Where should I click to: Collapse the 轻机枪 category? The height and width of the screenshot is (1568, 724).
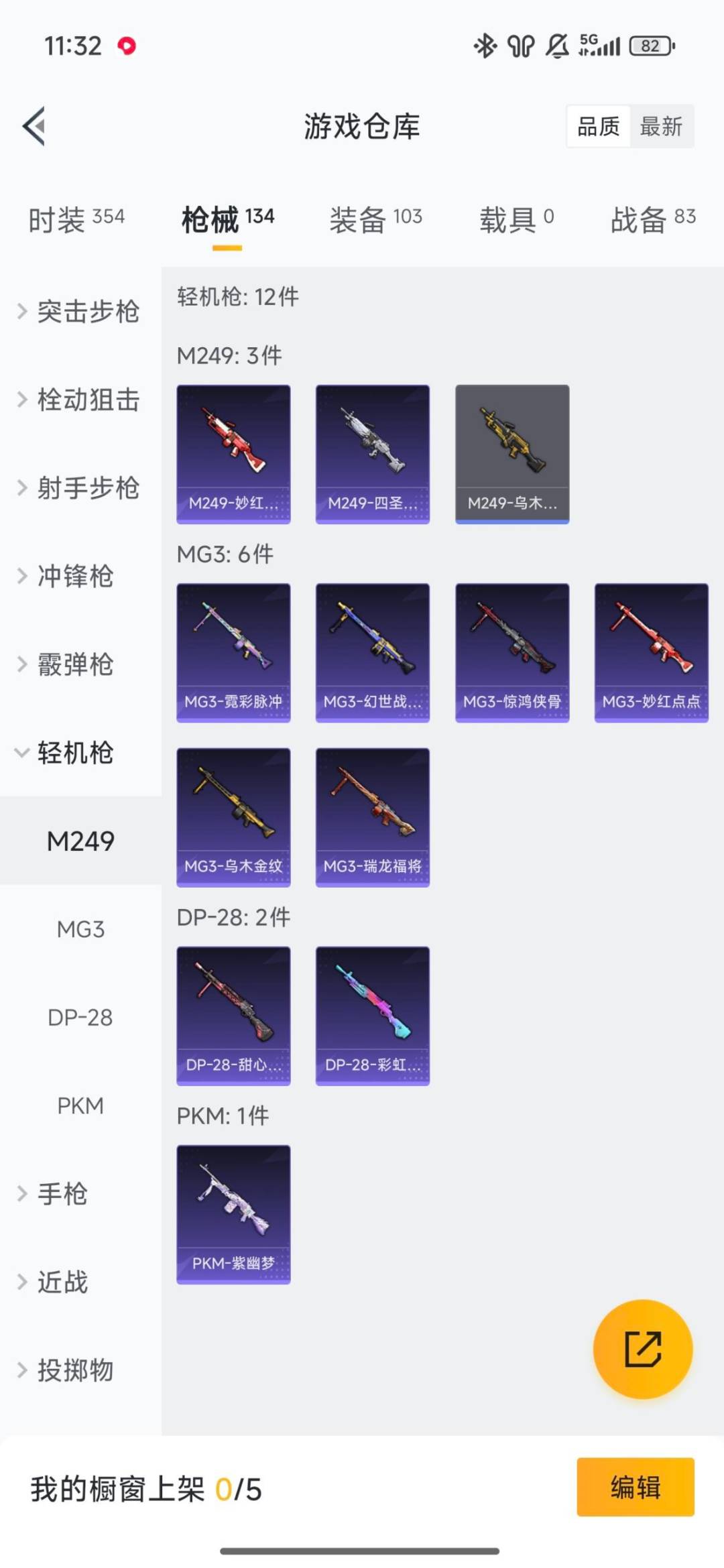[74, 754]
